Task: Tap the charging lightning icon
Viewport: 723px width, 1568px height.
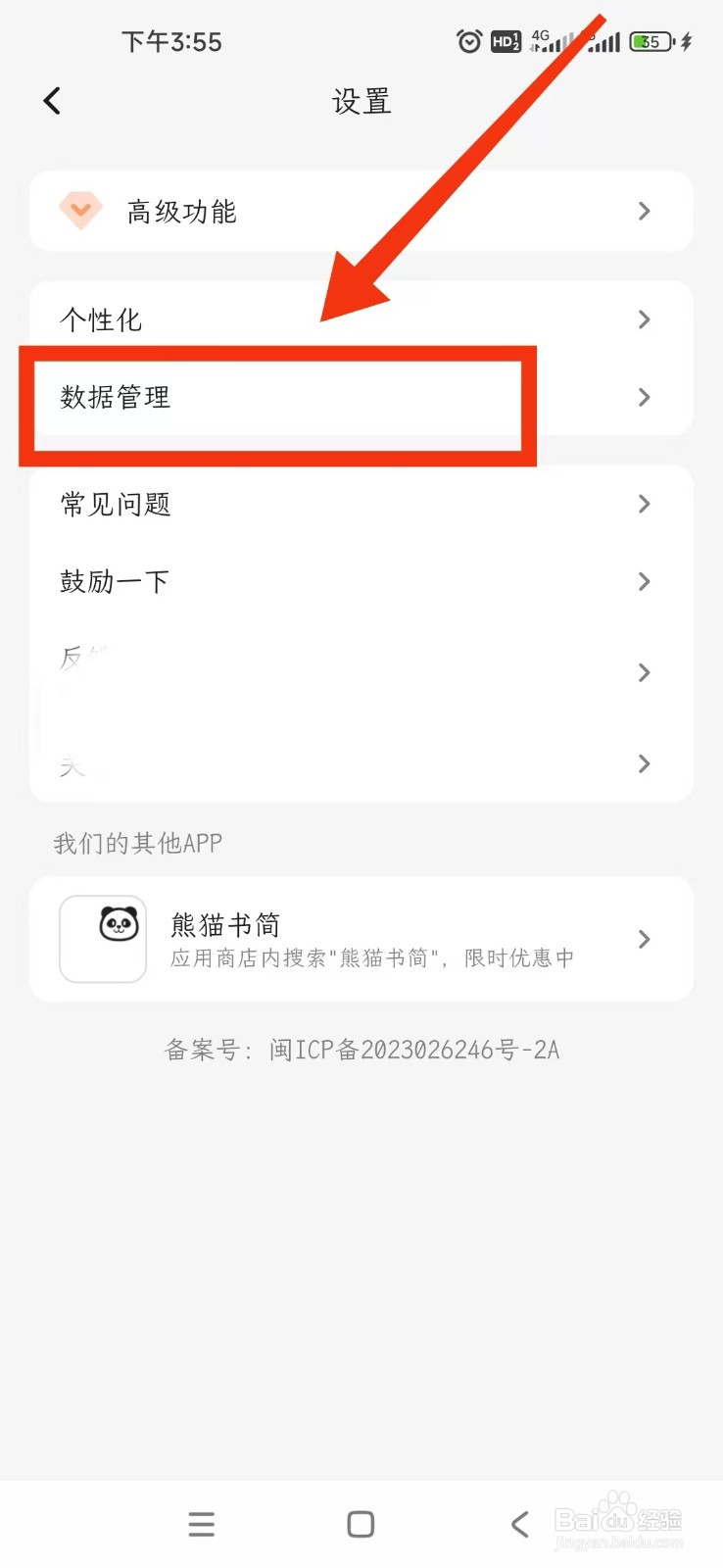Action: point(686,41)
